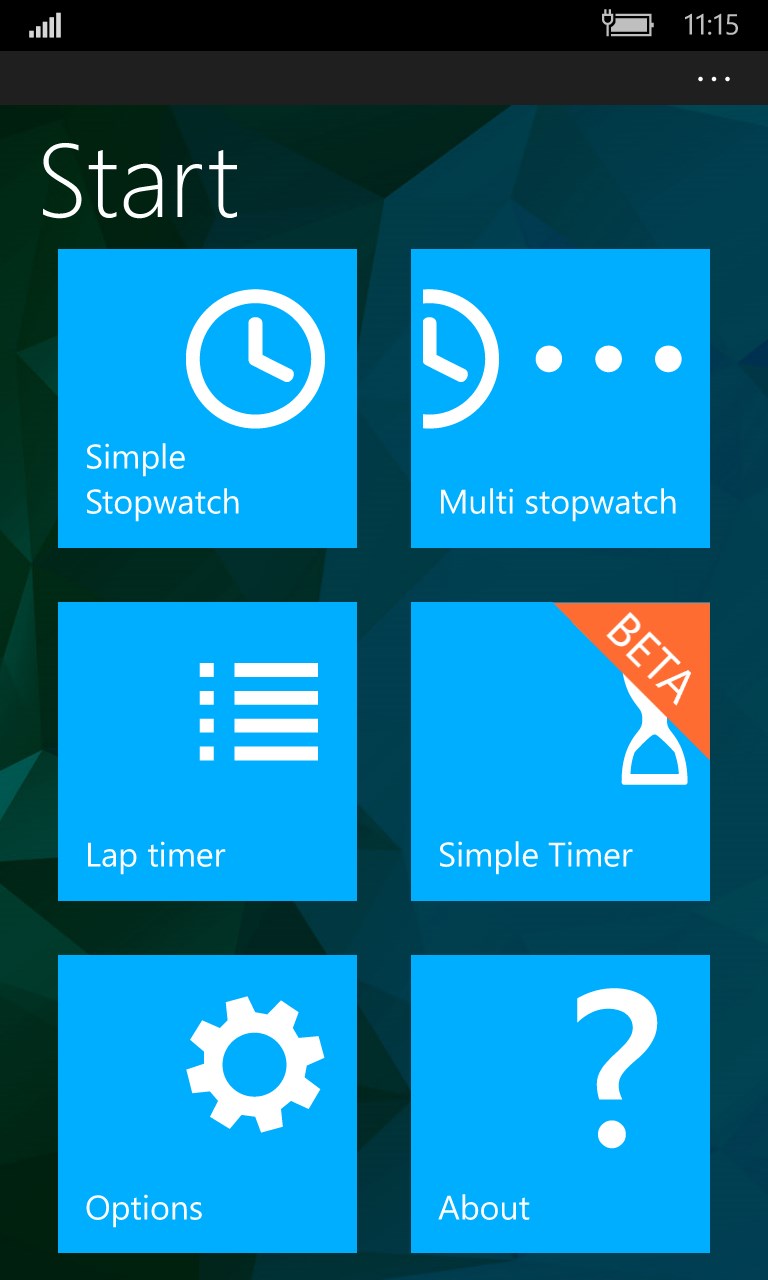
Task: Click the Lap timer label text
Action: [157, 855]
